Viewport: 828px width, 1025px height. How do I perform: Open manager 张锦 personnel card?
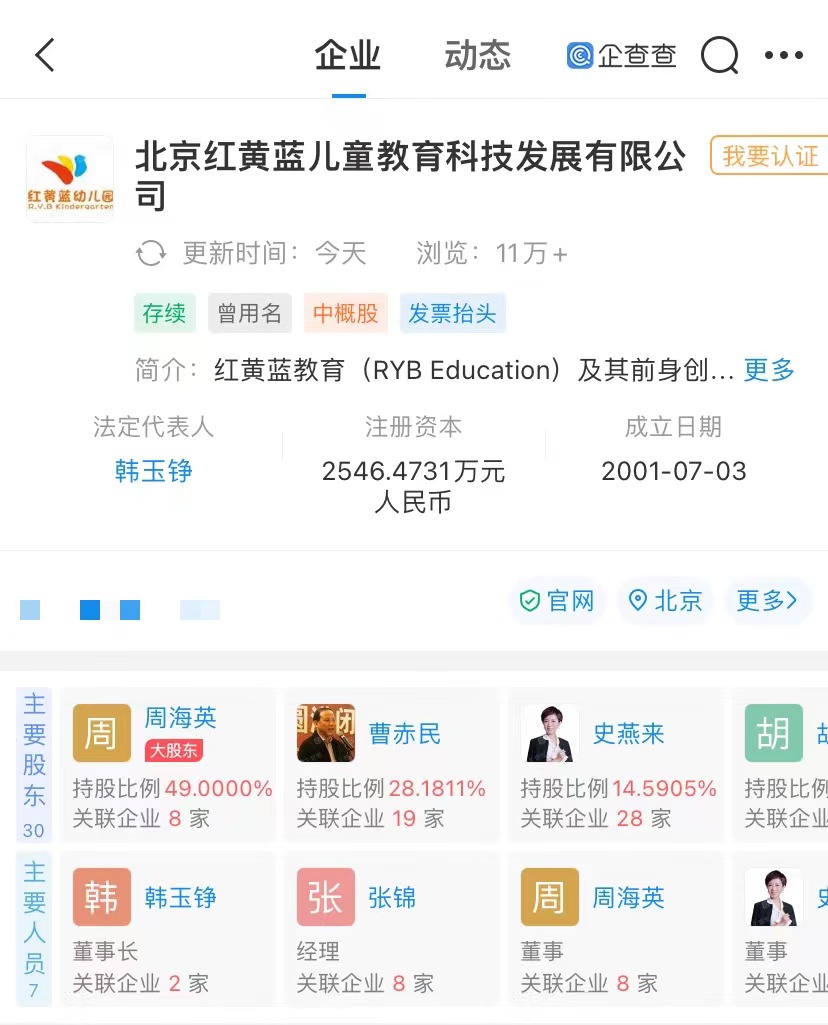tap(391, 929)
